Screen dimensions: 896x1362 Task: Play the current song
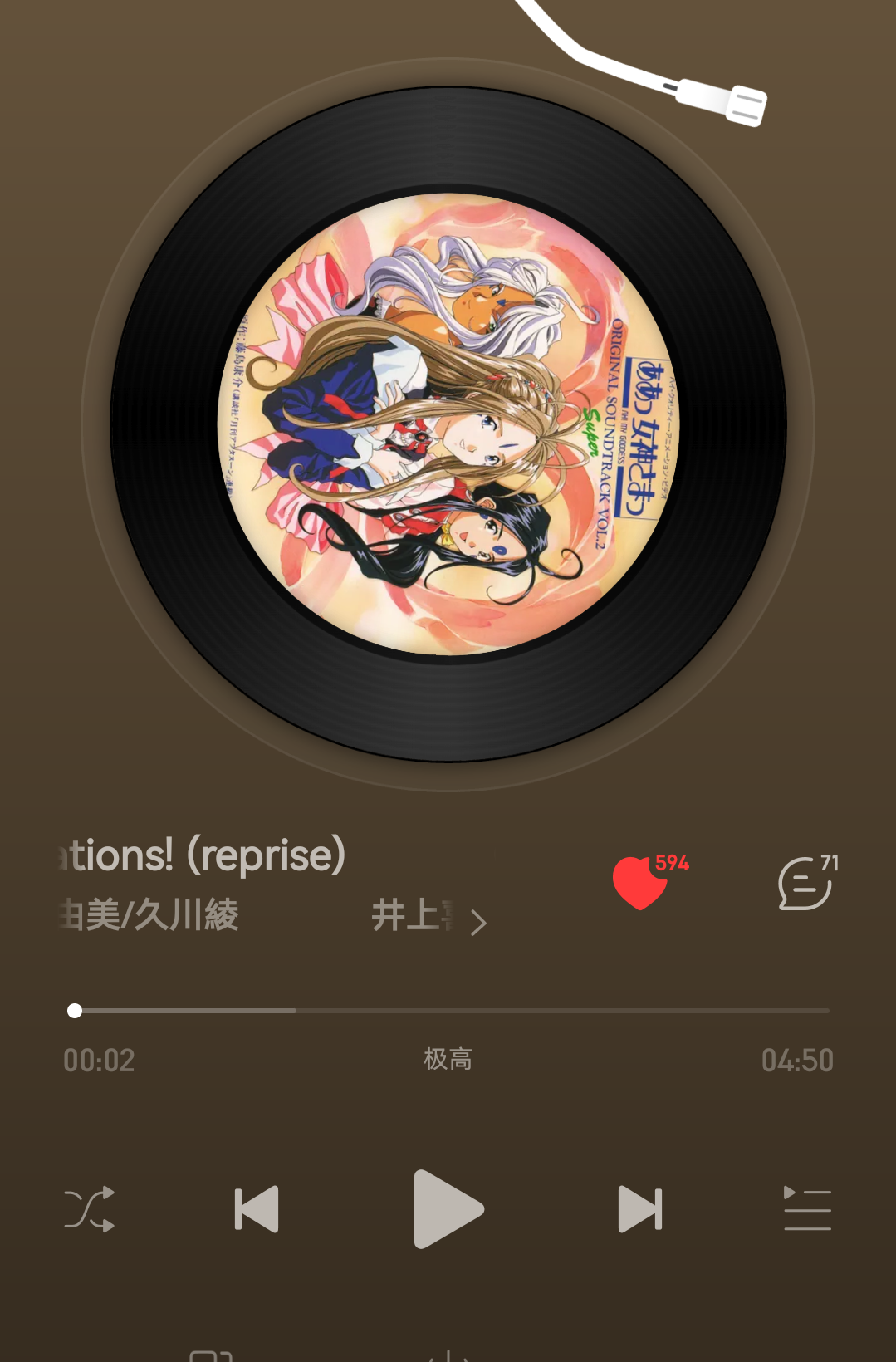pos(448,1208)
